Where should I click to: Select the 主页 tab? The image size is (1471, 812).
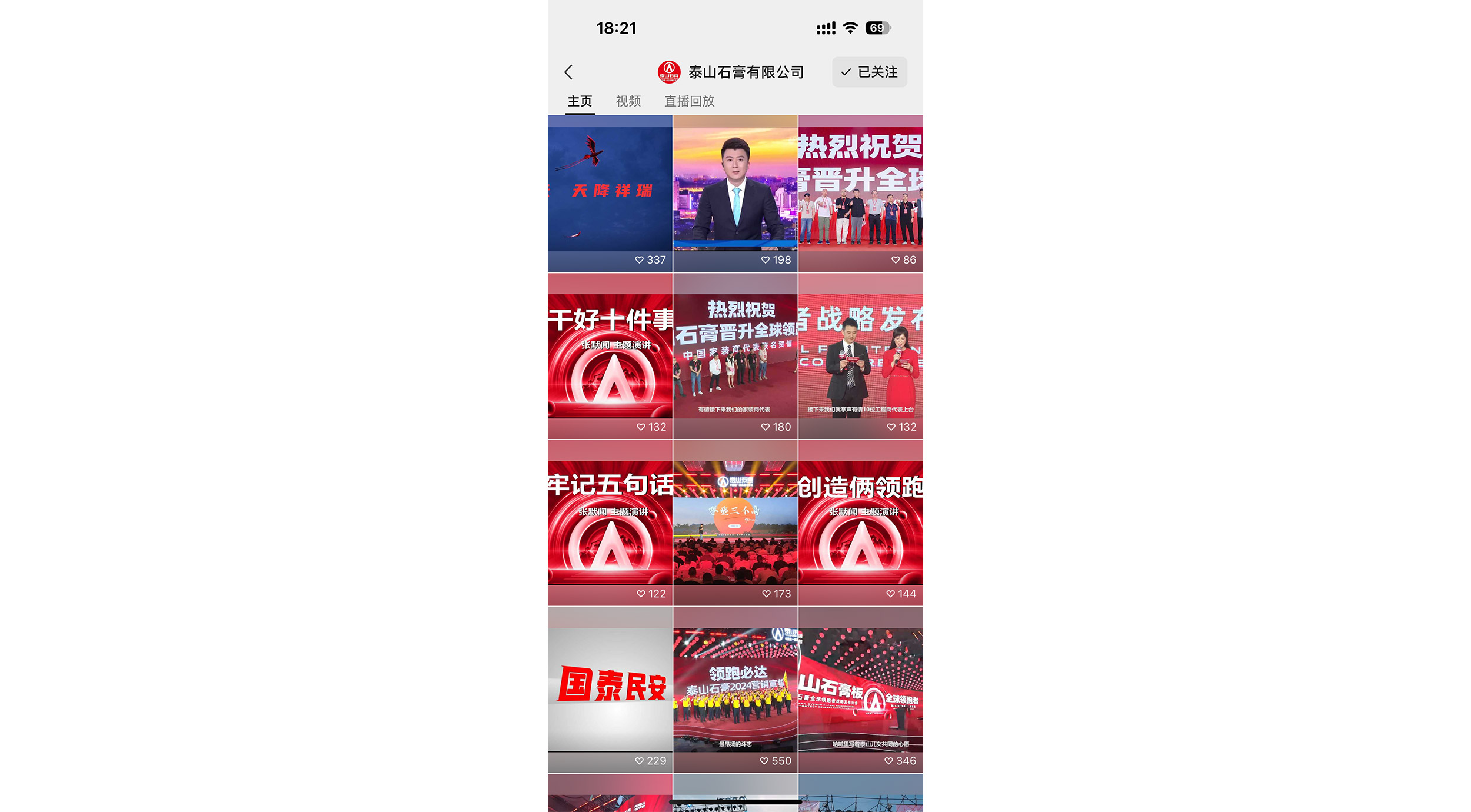pyautogui.click(x=580, y=101)
